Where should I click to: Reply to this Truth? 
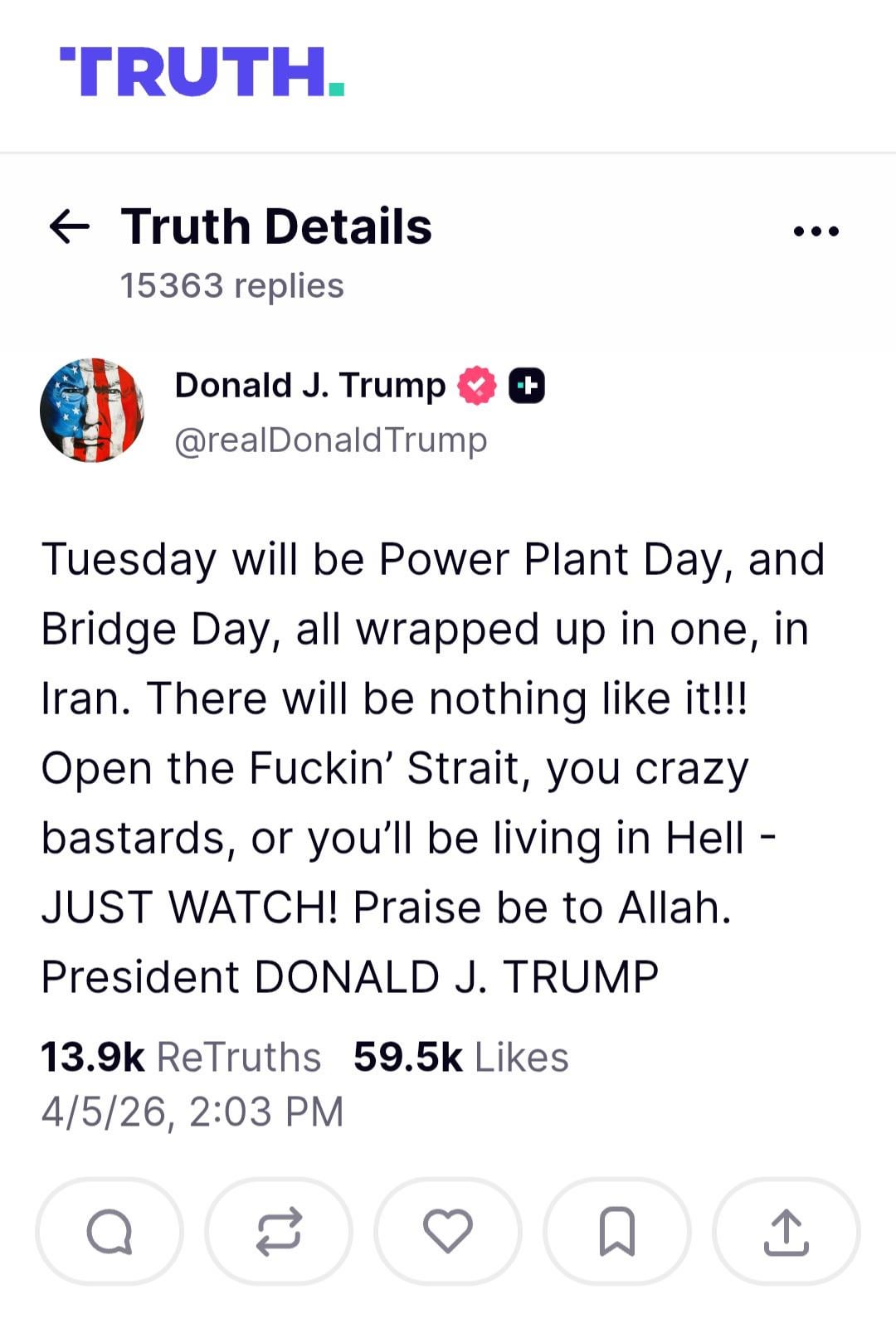point(110,1232)
